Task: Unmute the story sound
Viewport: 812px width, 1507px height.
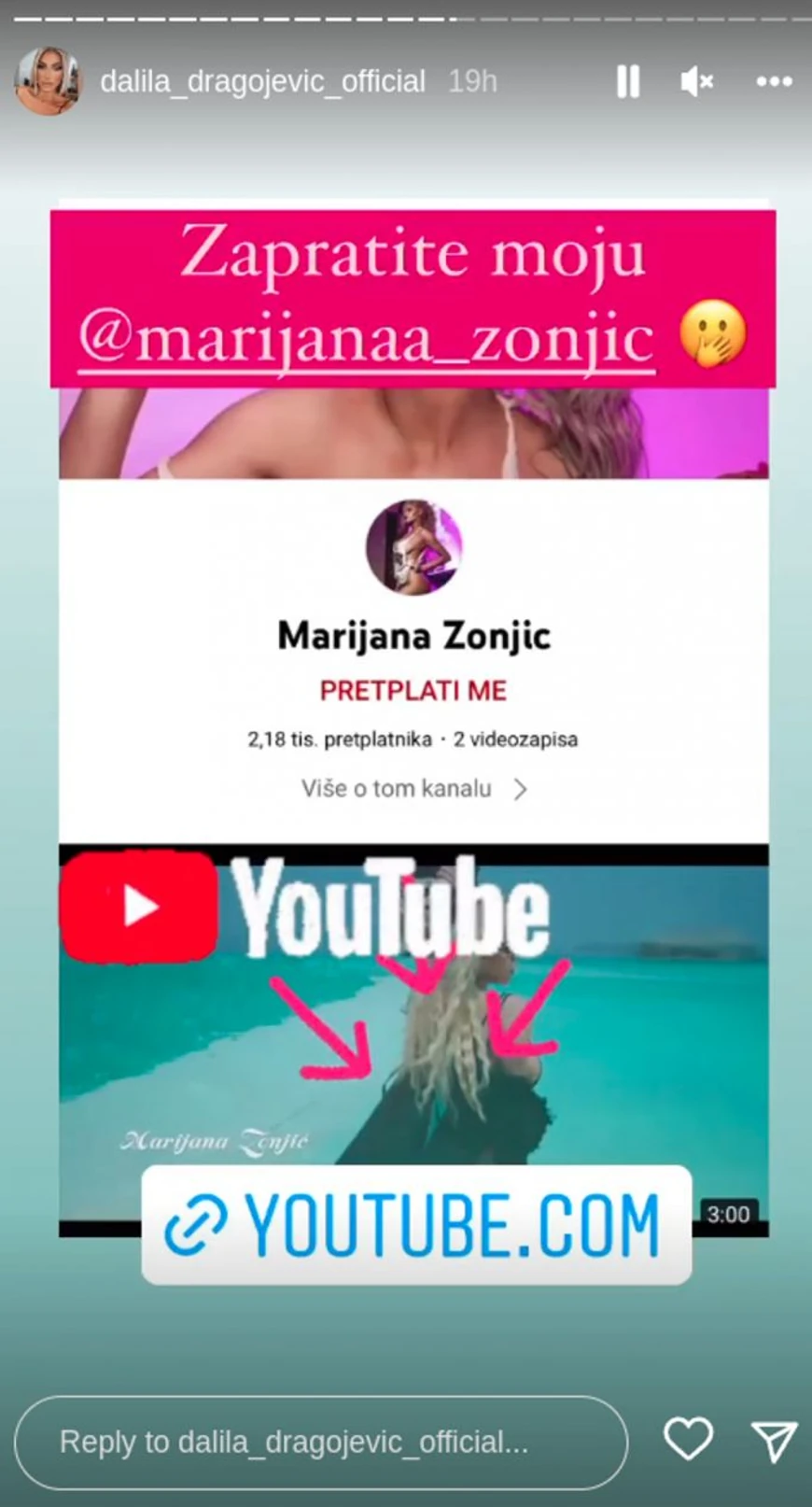Action: [696, 82]
